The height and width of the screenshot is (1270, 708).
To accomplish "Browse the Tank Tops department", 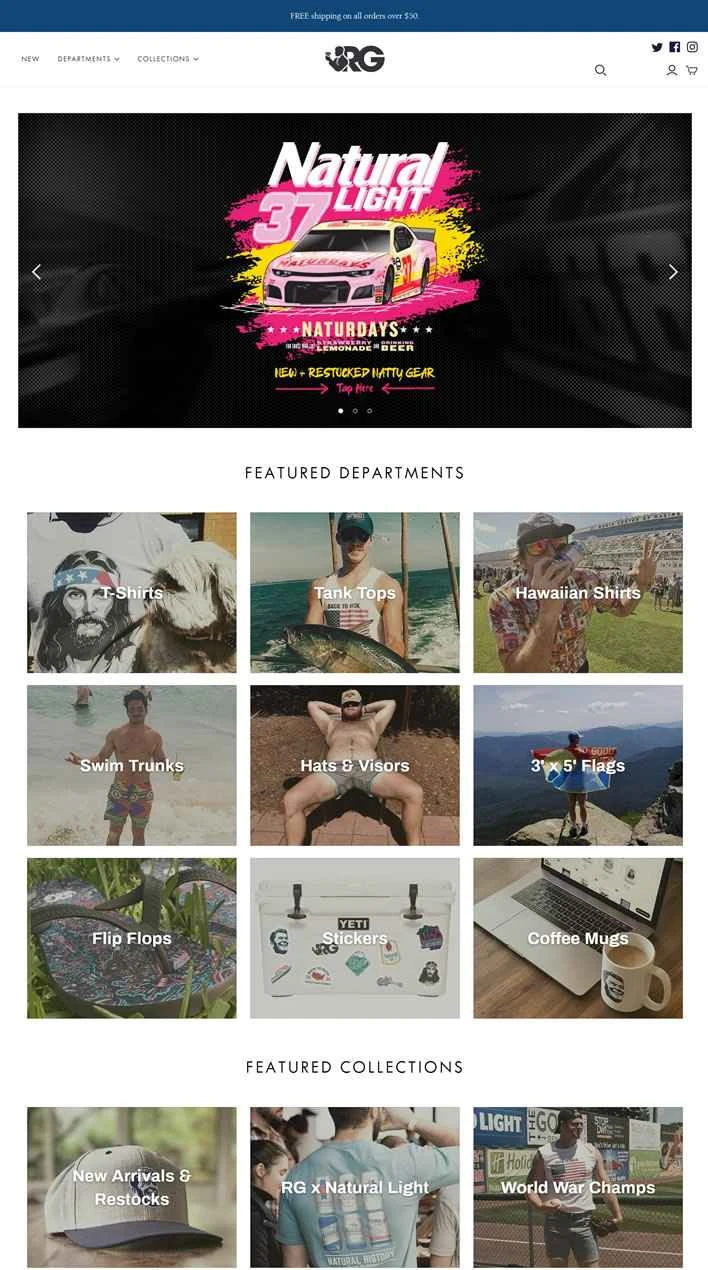I will point(355,593).
